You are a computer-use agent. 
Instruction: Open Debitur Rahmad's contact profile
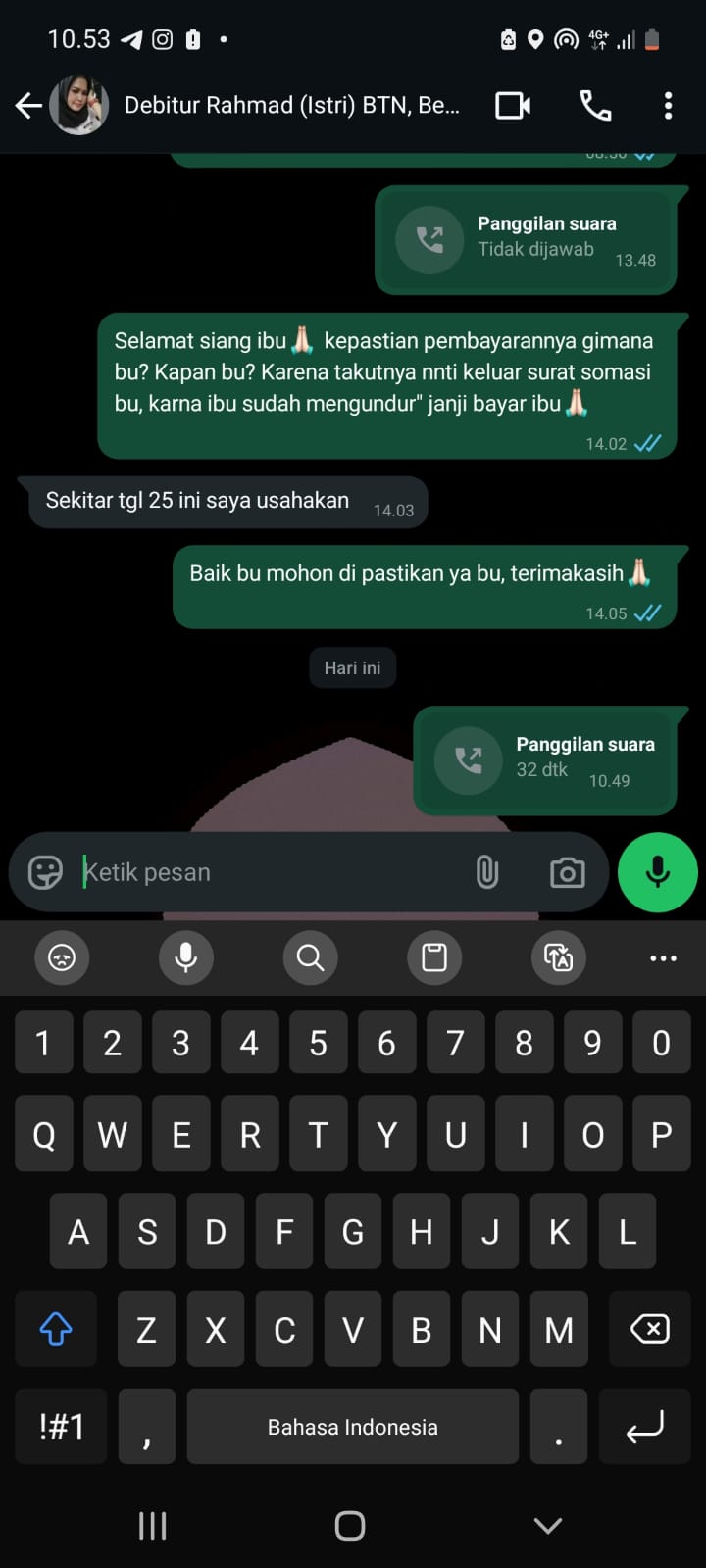(291, 105)
